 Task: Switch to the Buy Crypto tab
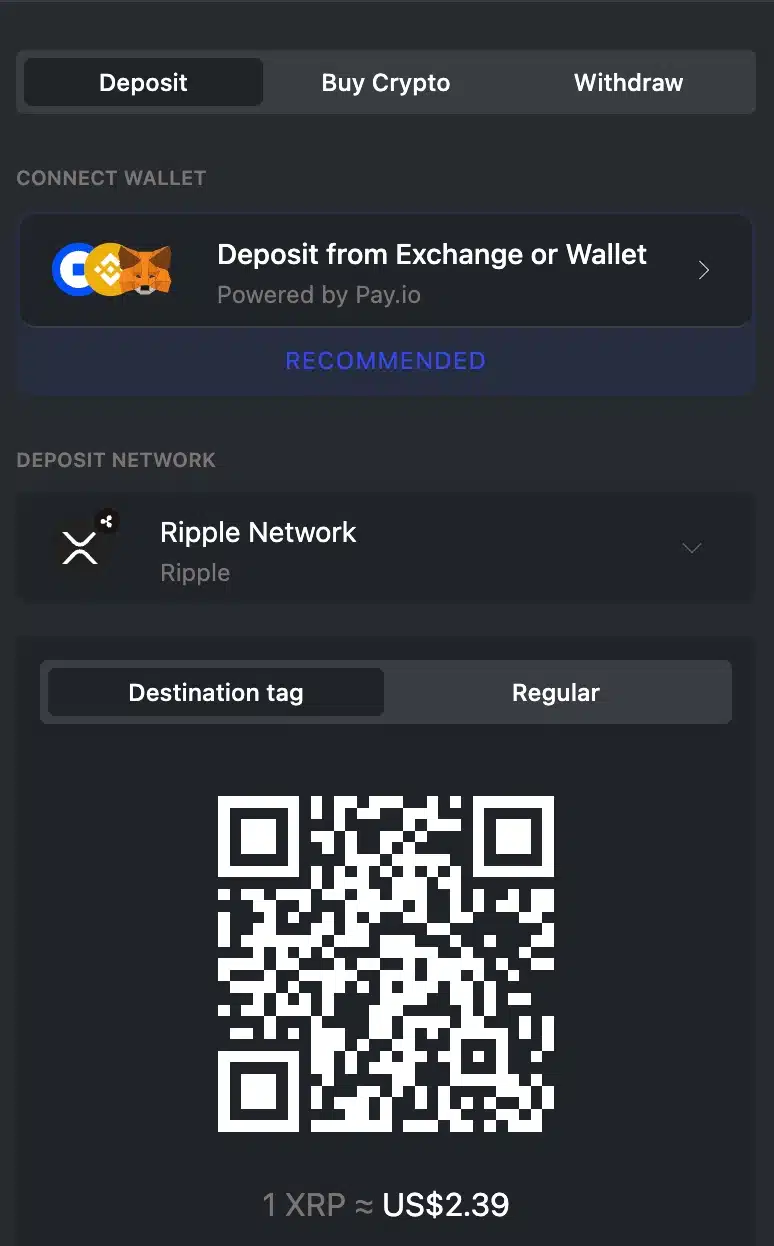tap(385, 82)
